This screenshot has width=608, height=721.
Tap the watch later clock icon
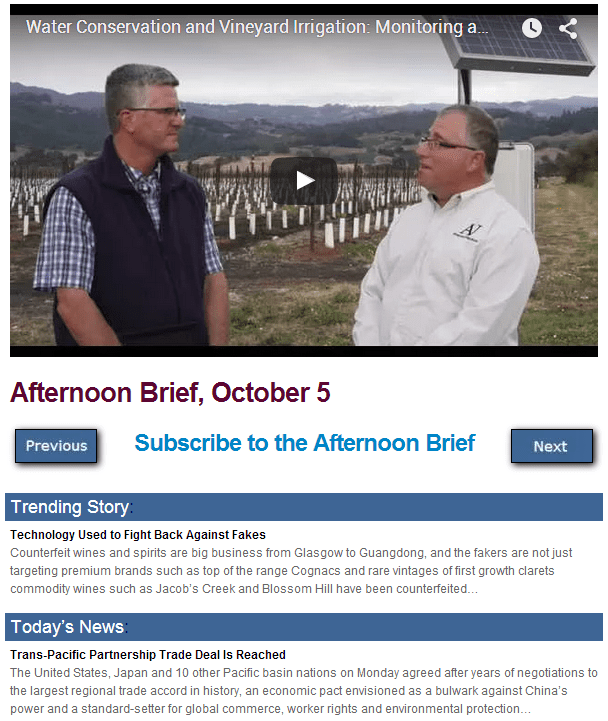(x=531, y=28)
